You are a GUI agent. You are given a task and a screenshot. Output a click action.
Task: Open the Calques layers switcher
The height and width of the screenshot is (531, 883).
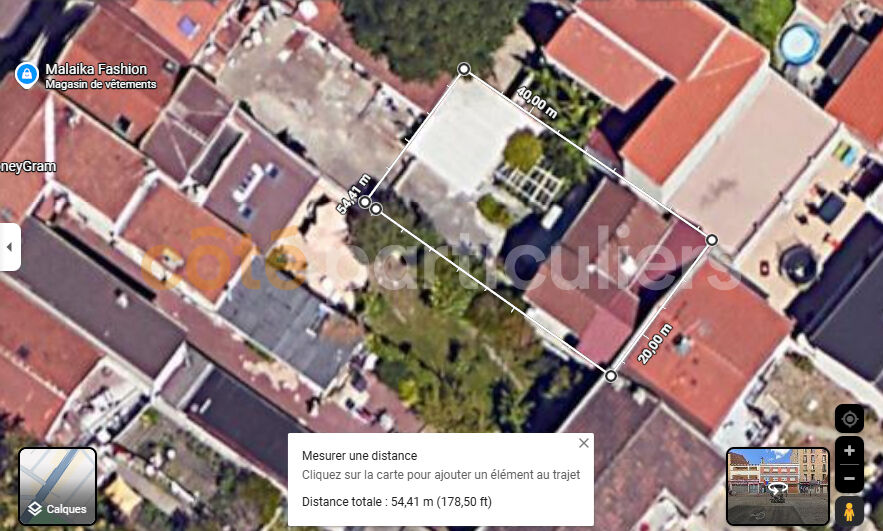pyautogui.click(x=57, y=487)
